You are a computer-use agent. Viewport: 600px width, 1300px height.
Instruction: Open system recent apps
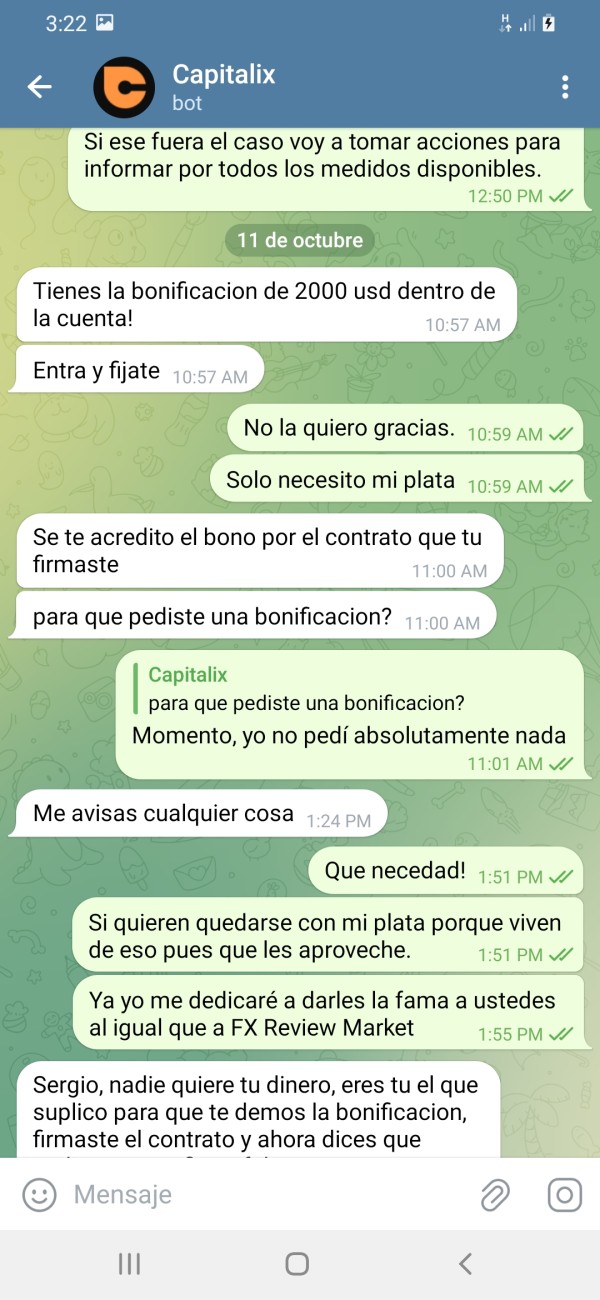pyautogui.click(x=129, y=1264)
